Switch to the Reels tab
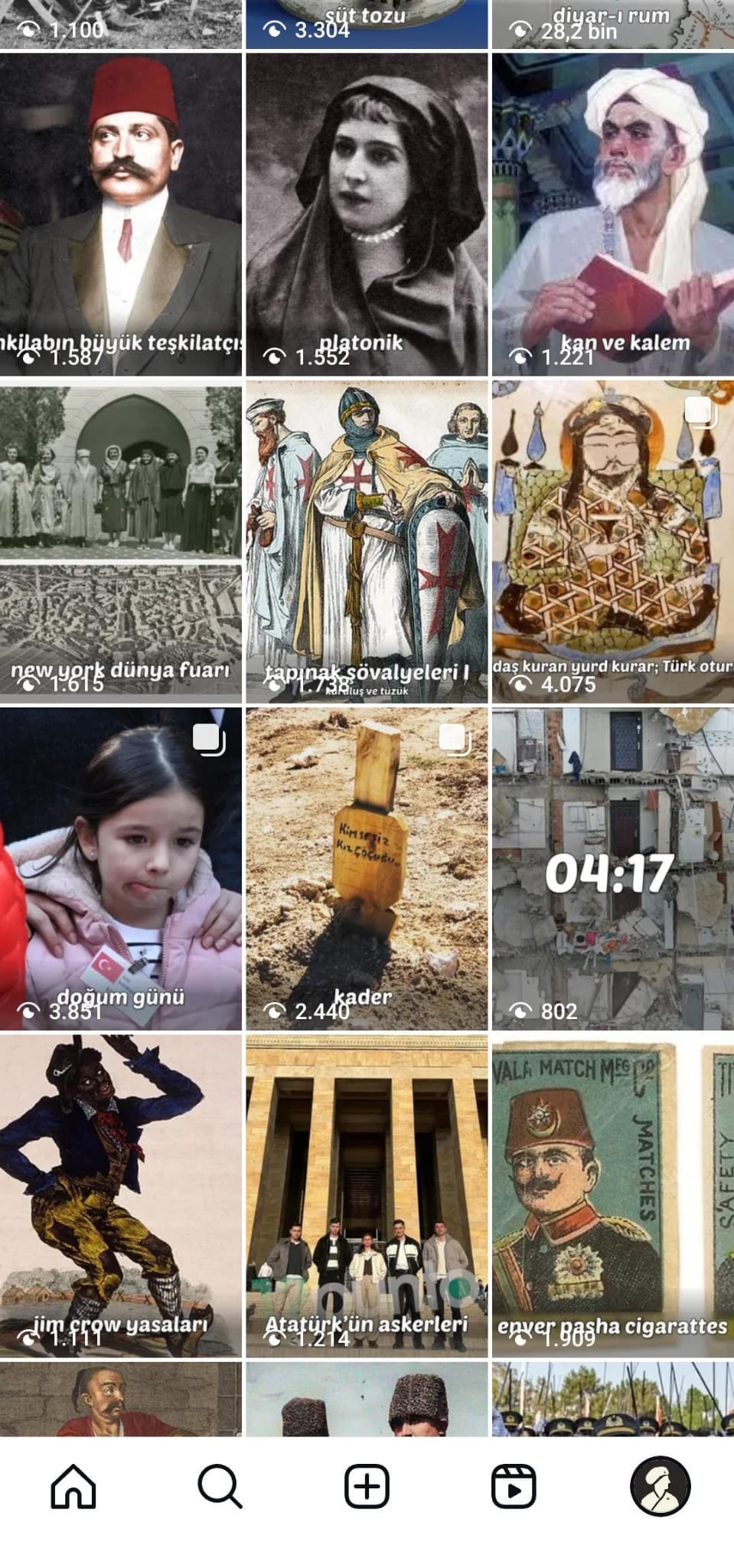Viewport: 734px width, 1568px height. (513, 1486)
